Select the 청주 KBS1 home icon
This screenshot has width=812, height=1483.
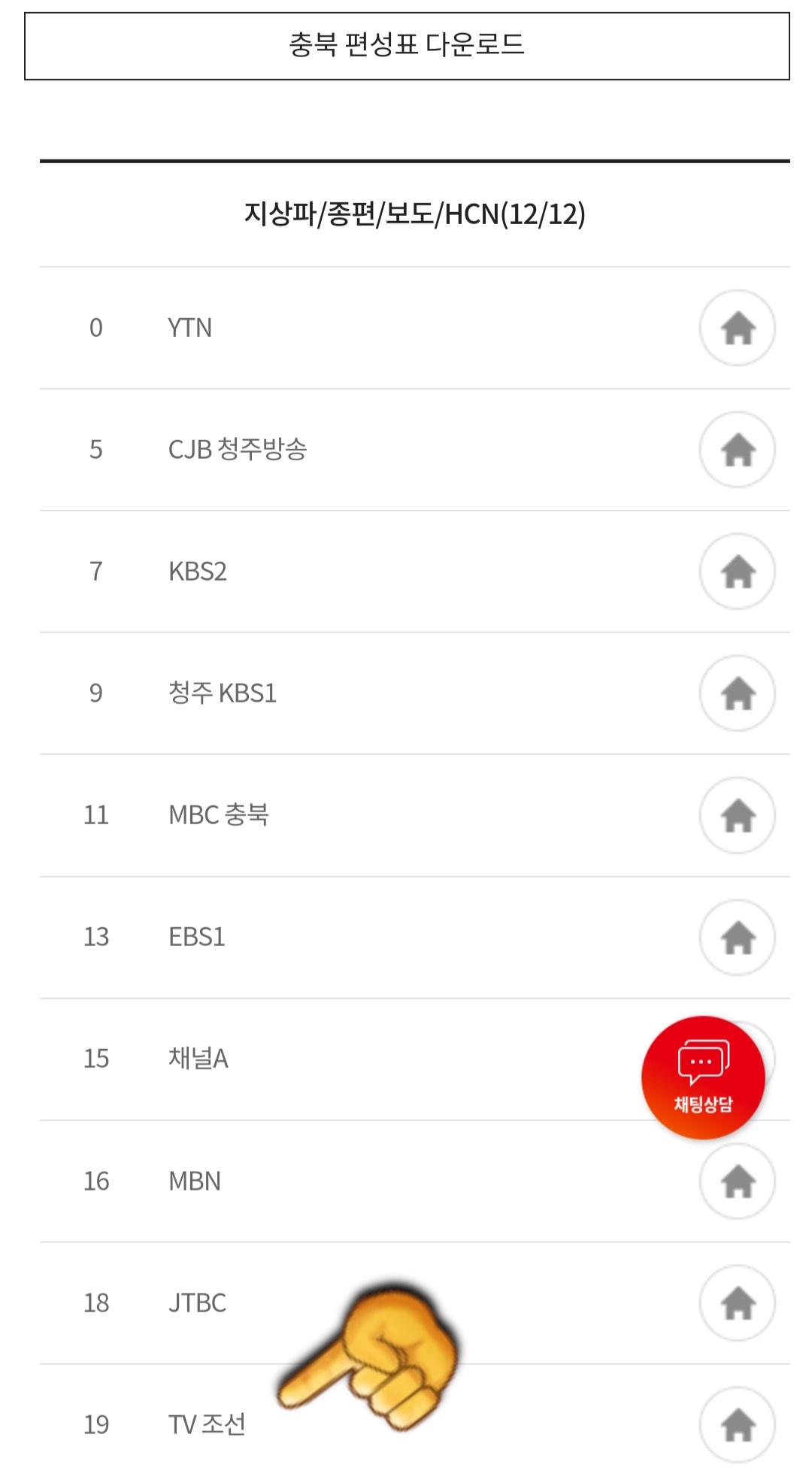pyautogui.click(x=738, y=693)
